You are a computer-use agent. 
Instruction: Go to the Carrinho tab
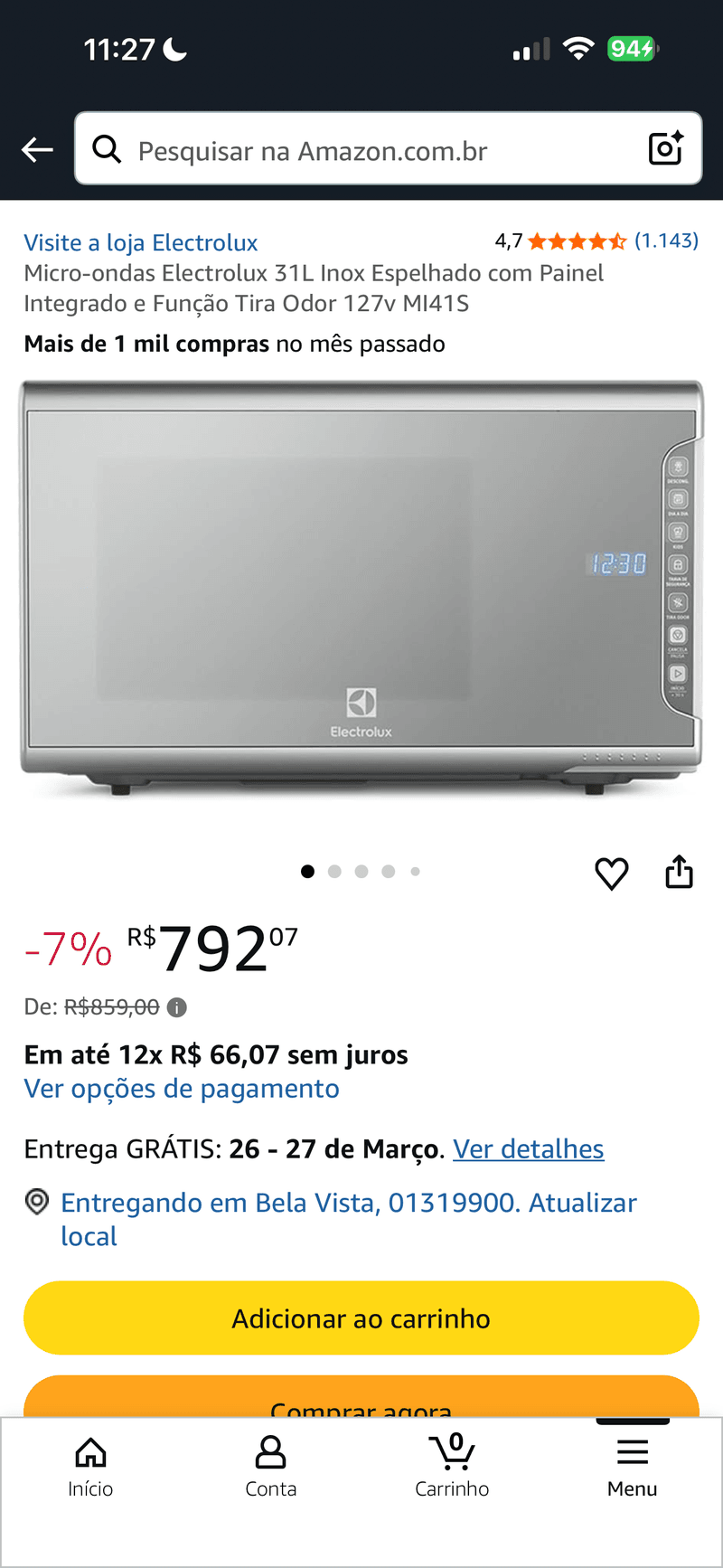coord(452,1467)
